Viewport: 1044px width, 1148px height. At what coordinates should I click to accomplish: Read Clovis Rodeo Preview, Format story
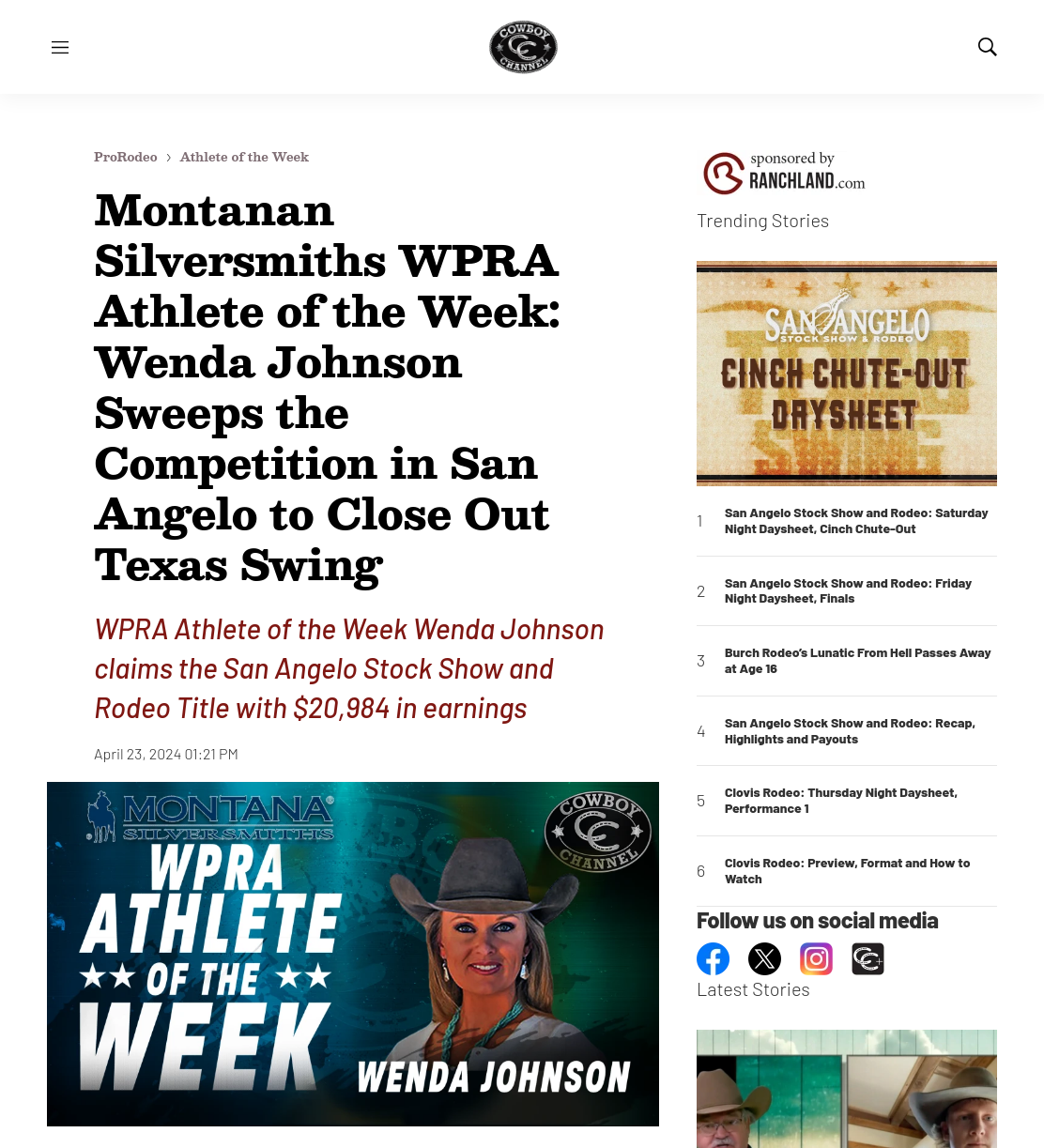pos(847,871)
